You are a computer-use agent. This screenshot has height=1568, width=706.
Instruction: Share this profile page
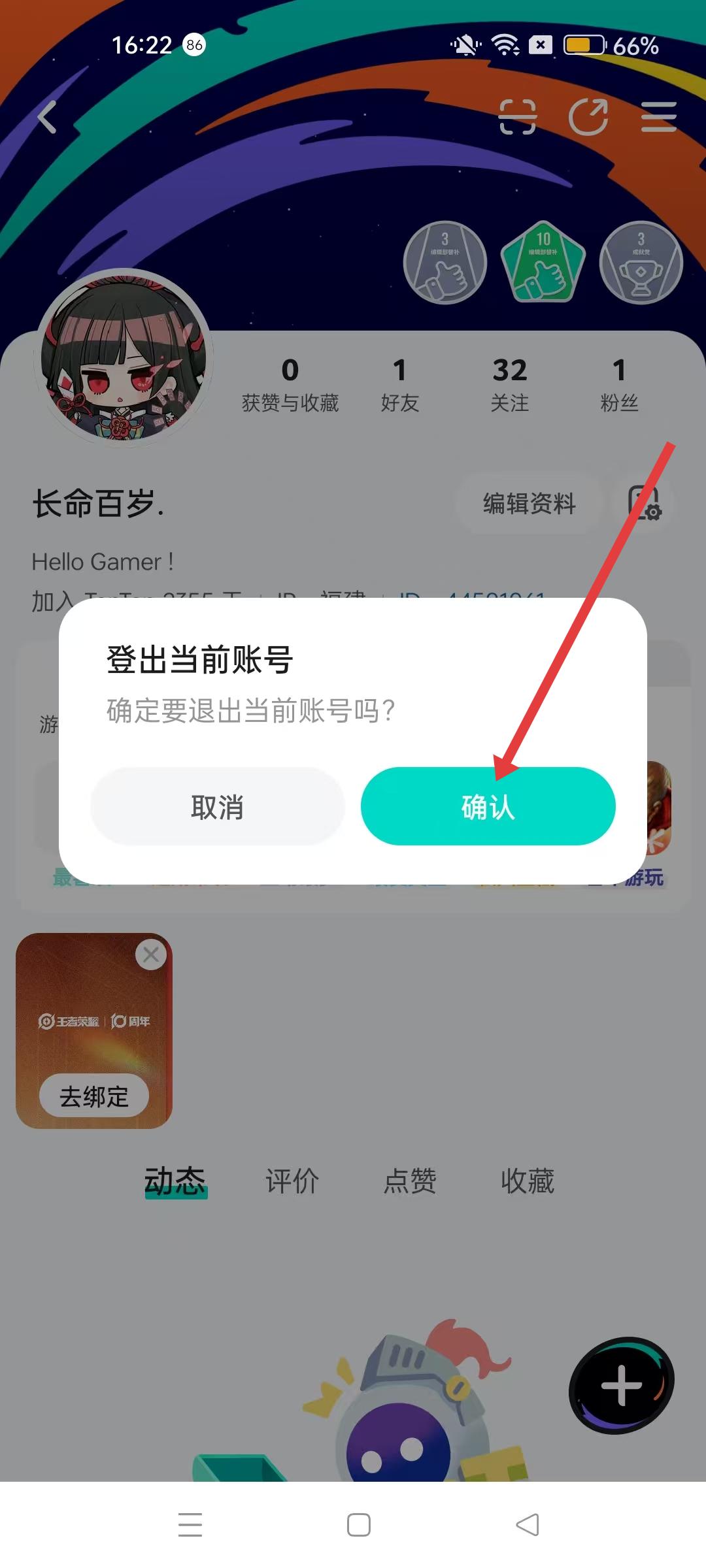[588, 118]
